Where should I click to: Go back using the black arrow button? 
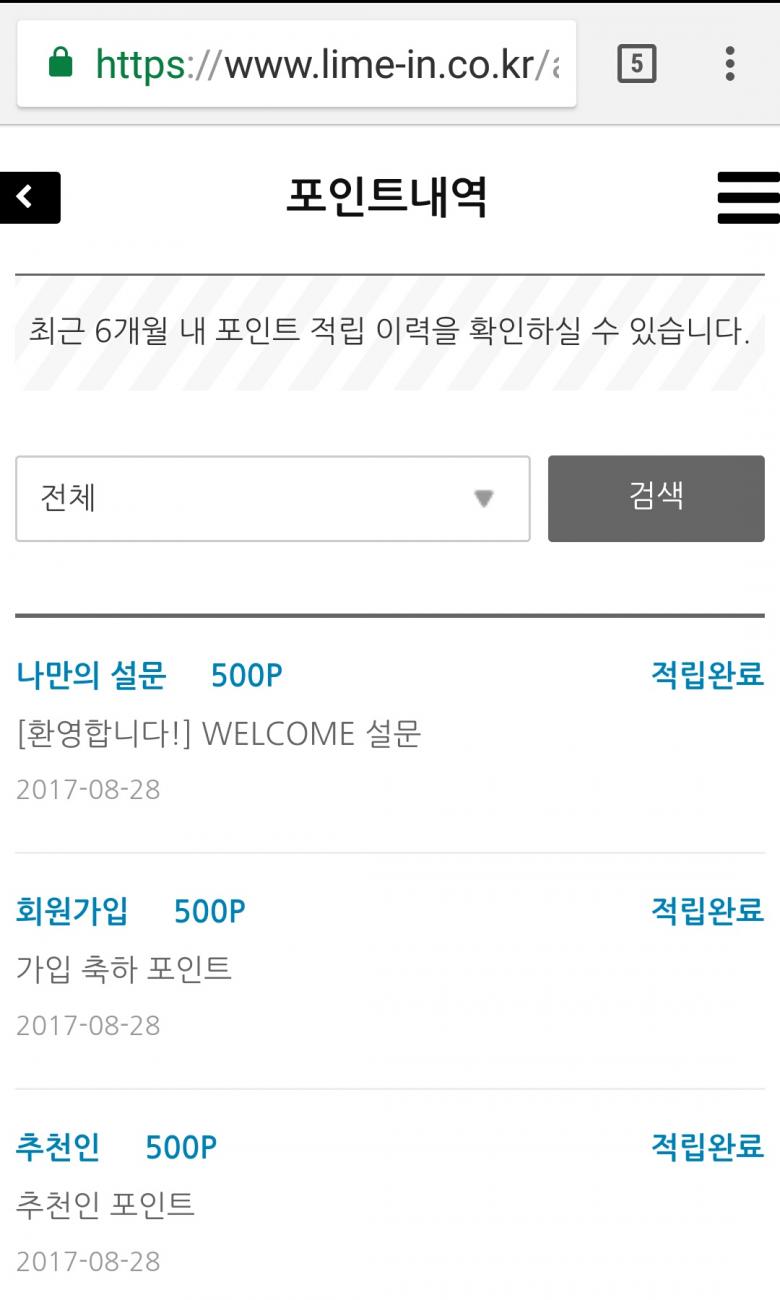[30, 197]
